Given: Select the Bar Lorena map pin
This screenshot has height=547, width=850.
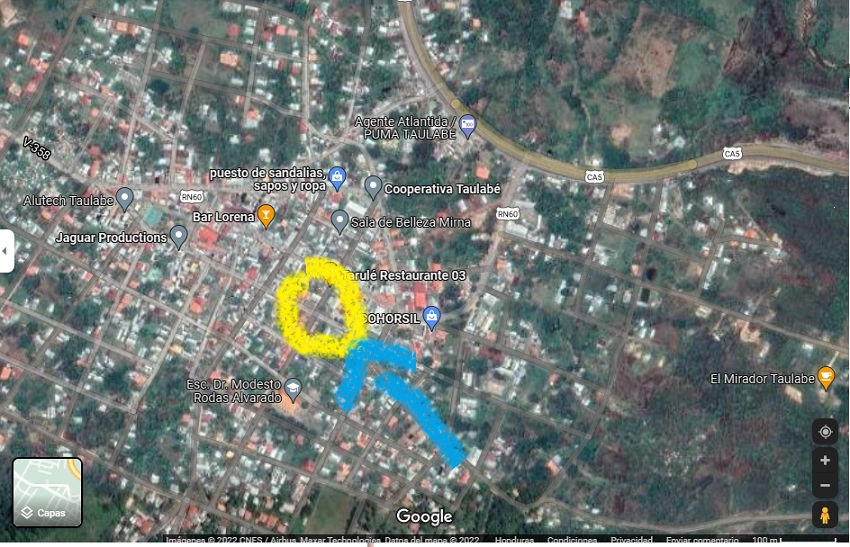Looking at the screenshot, I should pos(265,214).
